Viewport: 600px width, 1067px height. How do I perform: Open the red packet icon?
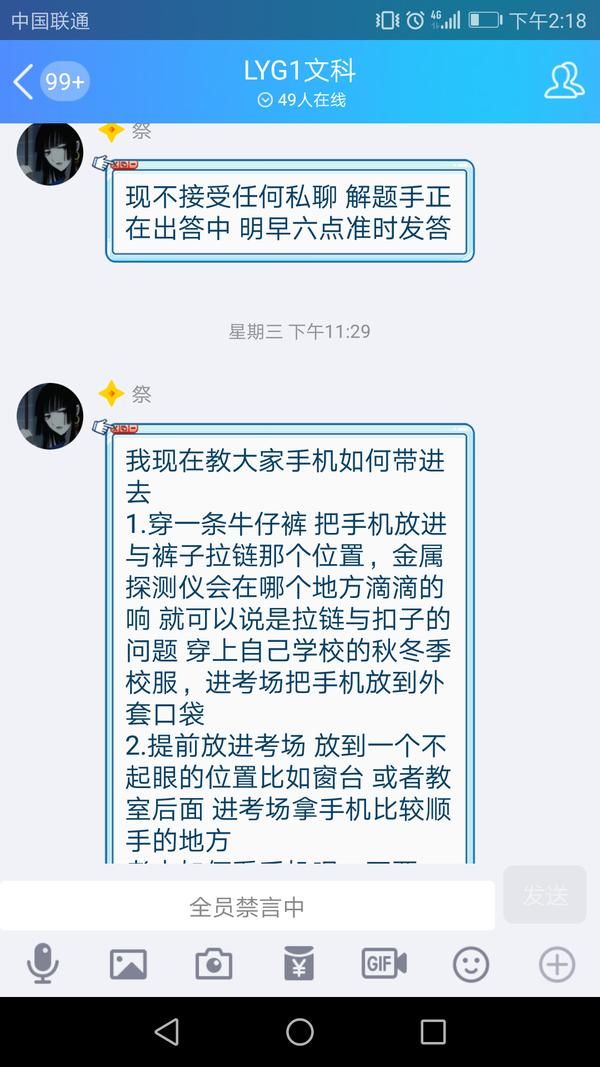(x=299, y=964)
